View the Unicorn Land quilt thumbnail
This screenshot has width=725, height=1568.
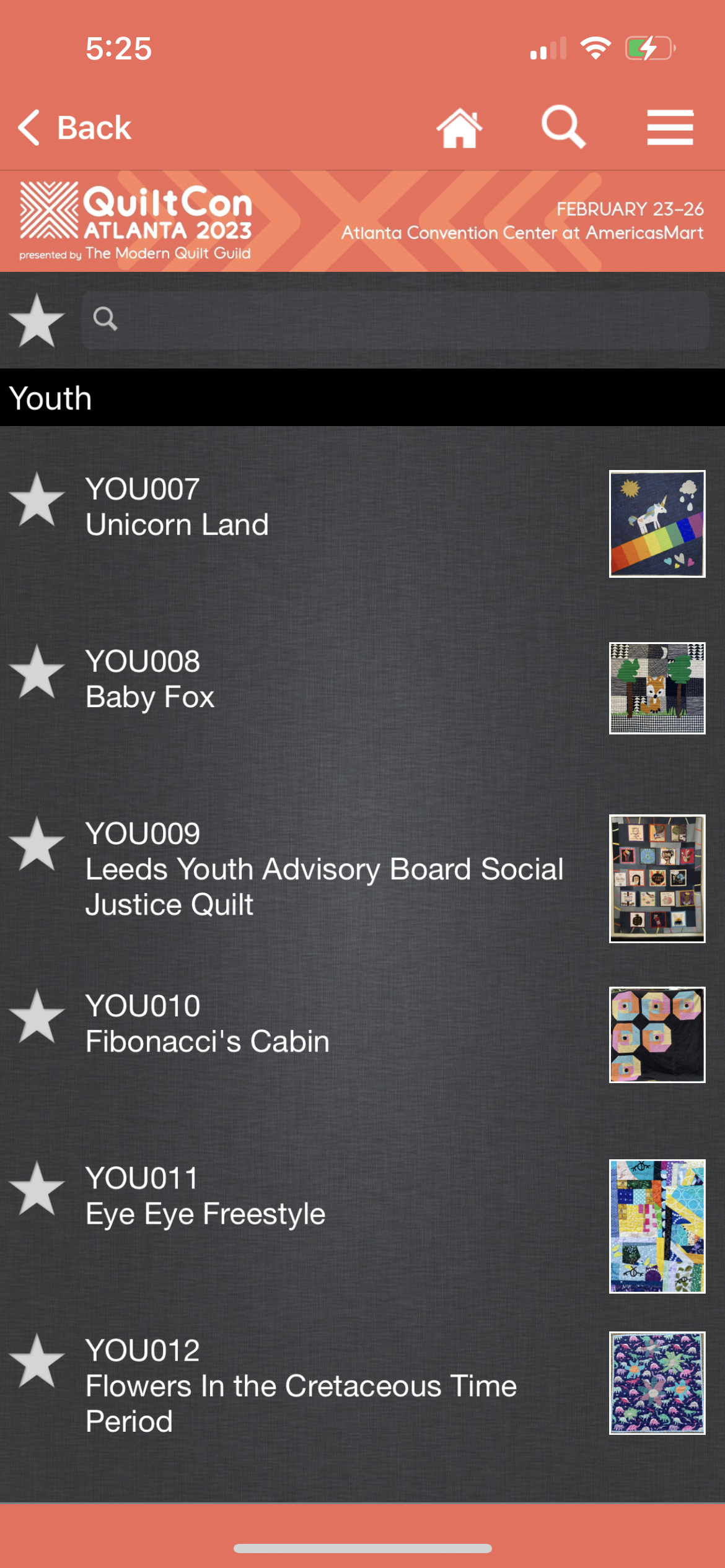657,524
